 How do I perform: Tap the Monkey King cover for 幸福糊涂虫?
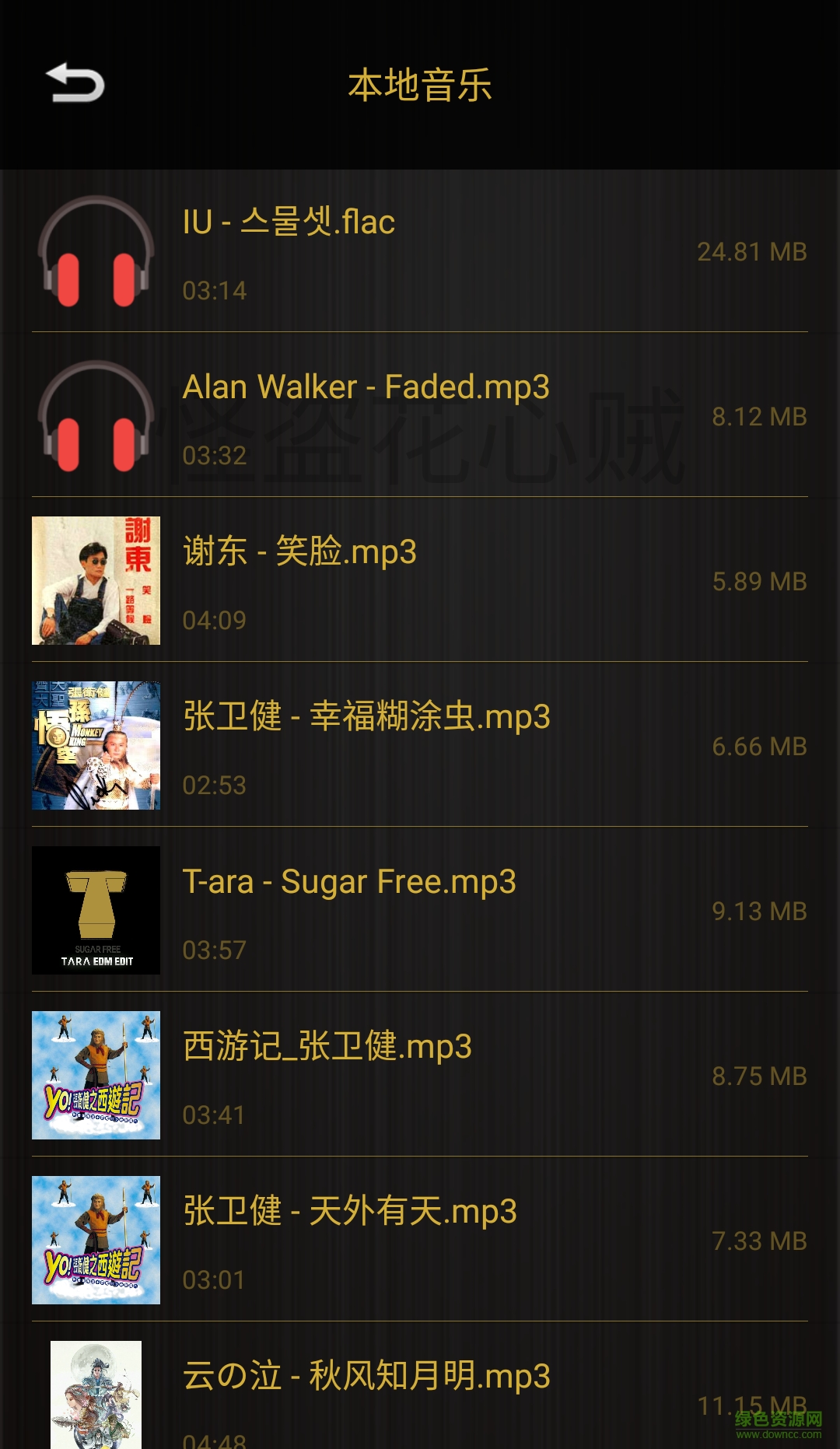tap(96, 745)
